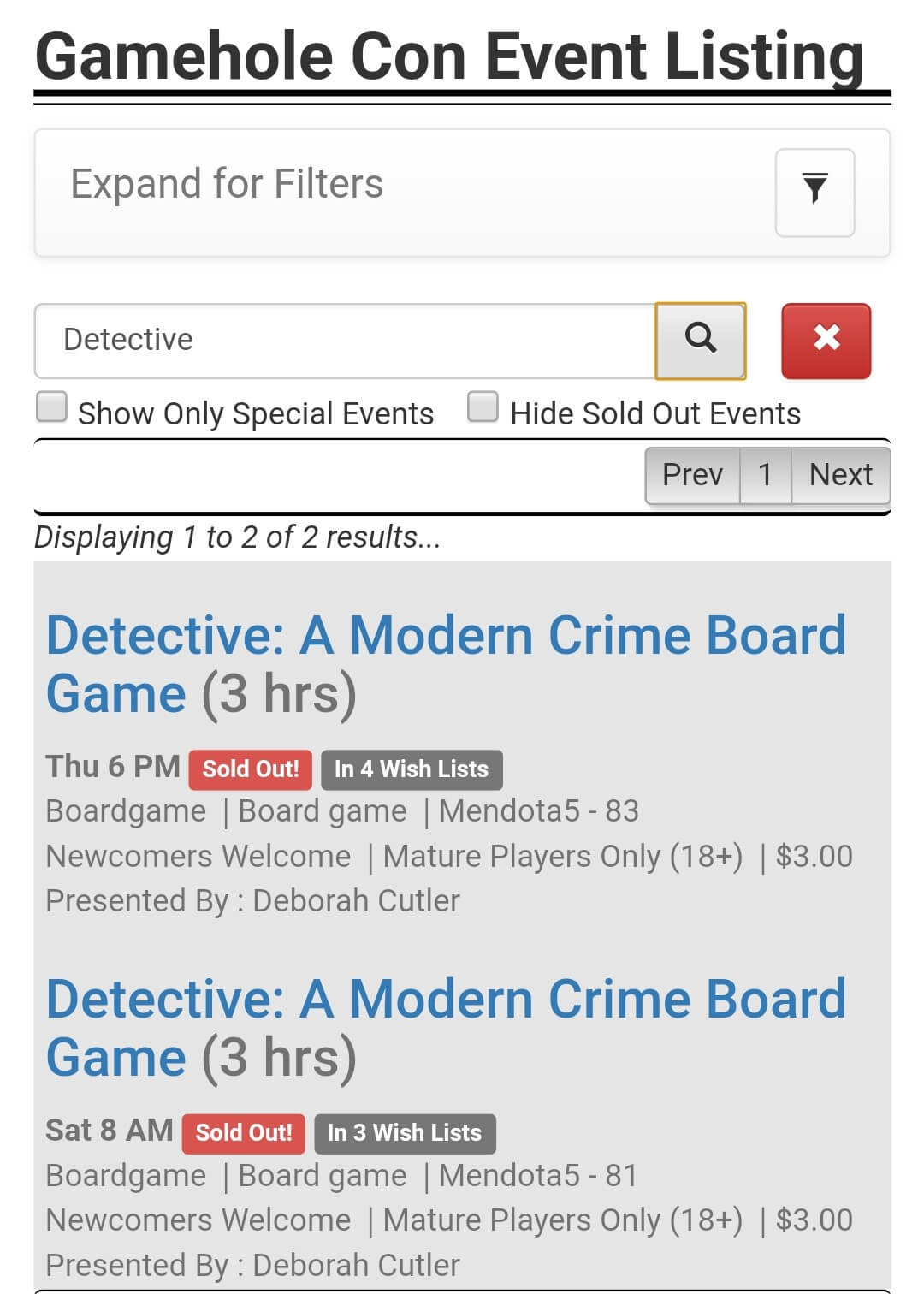Go to the Prev results page
Screen dimensions: 924x1294
point(691,475)
